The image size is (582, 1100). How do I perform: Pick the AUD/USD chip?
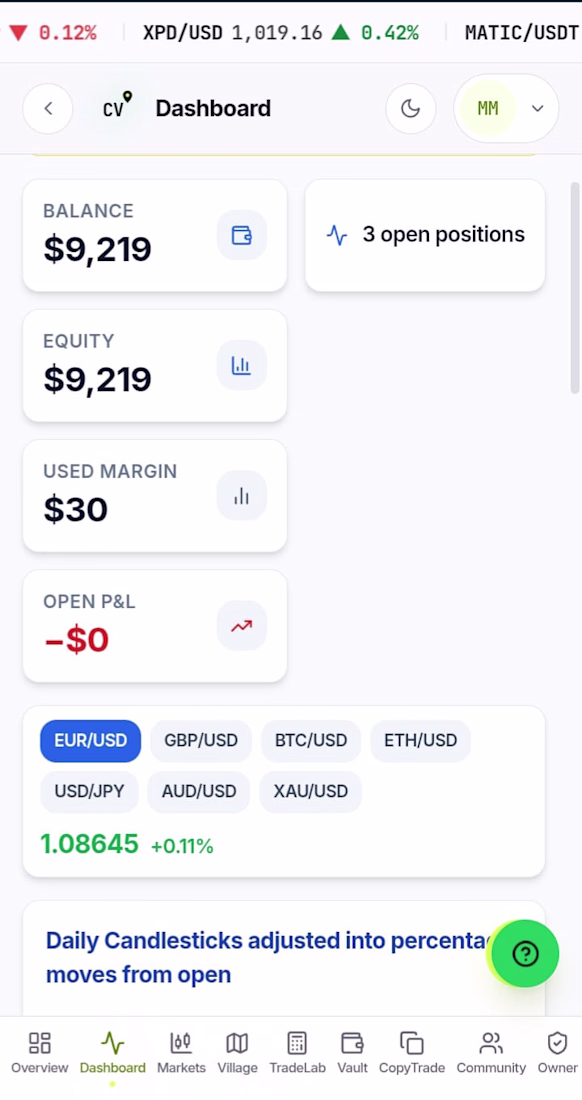click(x=199, y=791)
